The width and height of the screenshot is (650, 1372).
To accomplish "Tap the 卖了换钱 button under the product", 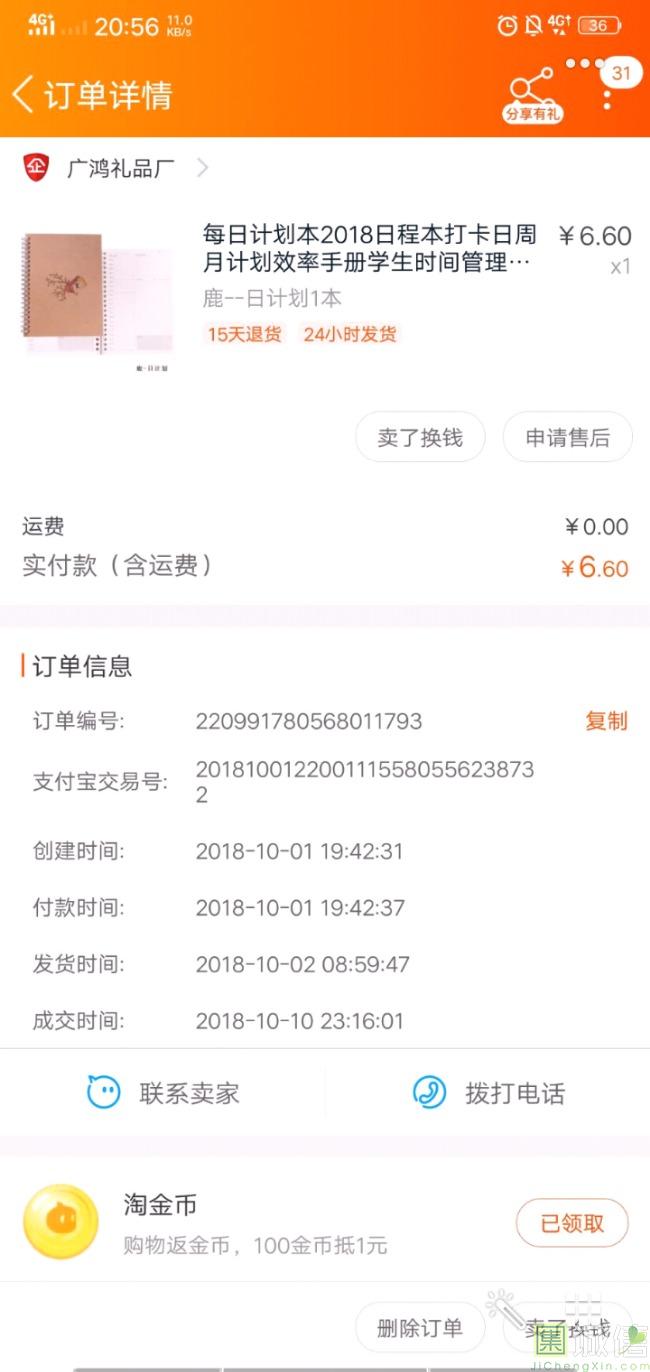I will (x=420, y=438).
